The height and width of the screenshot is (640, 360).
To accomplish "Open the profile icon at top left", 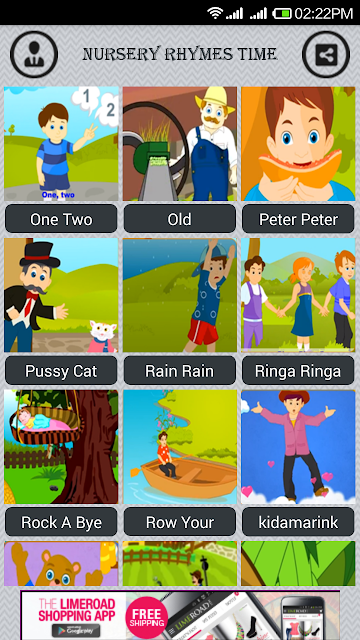I will tap(34, 55).
